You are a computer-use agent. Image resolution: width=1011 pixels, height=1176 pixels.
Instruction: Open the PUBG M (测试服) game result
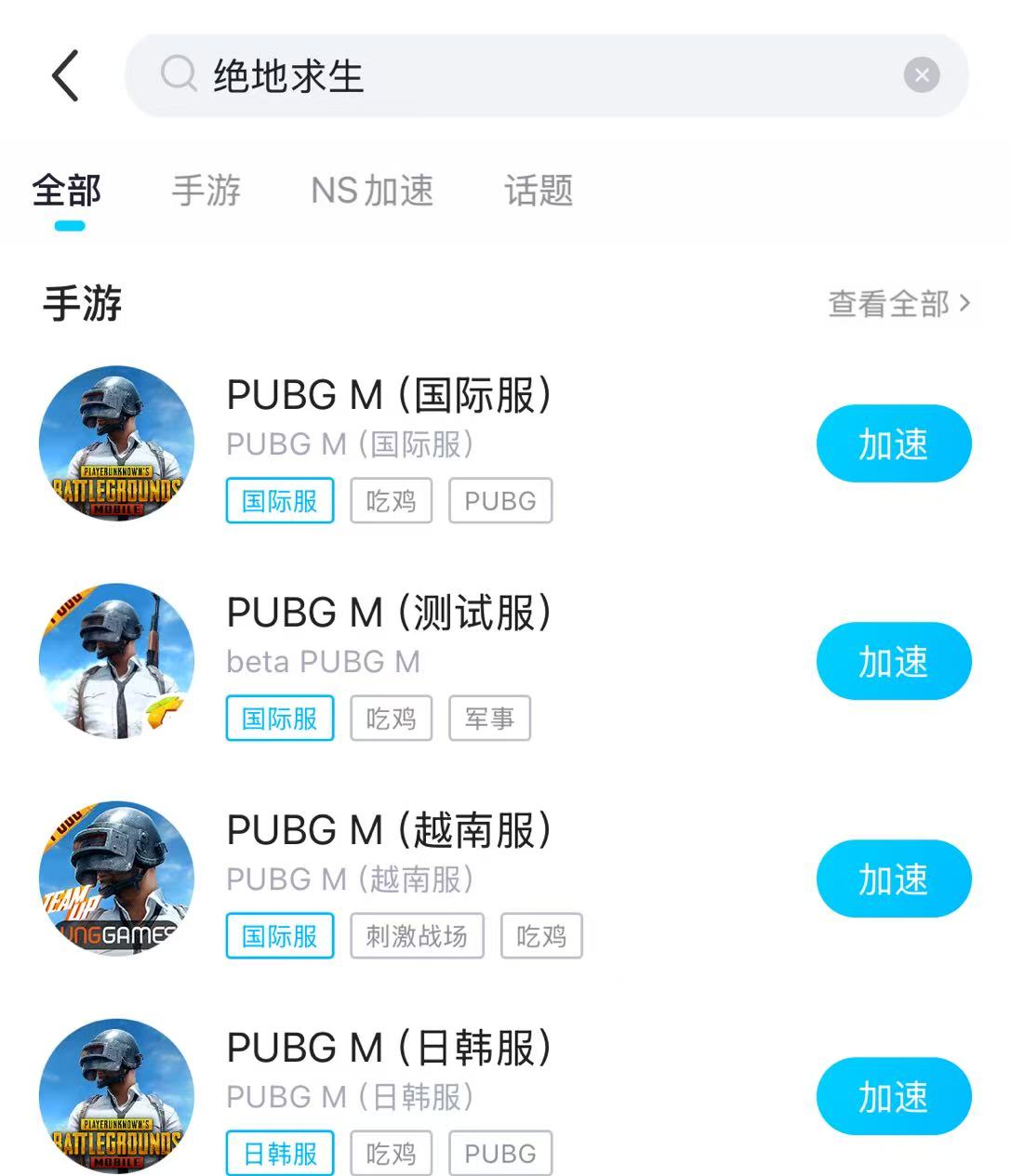(389, 614)
